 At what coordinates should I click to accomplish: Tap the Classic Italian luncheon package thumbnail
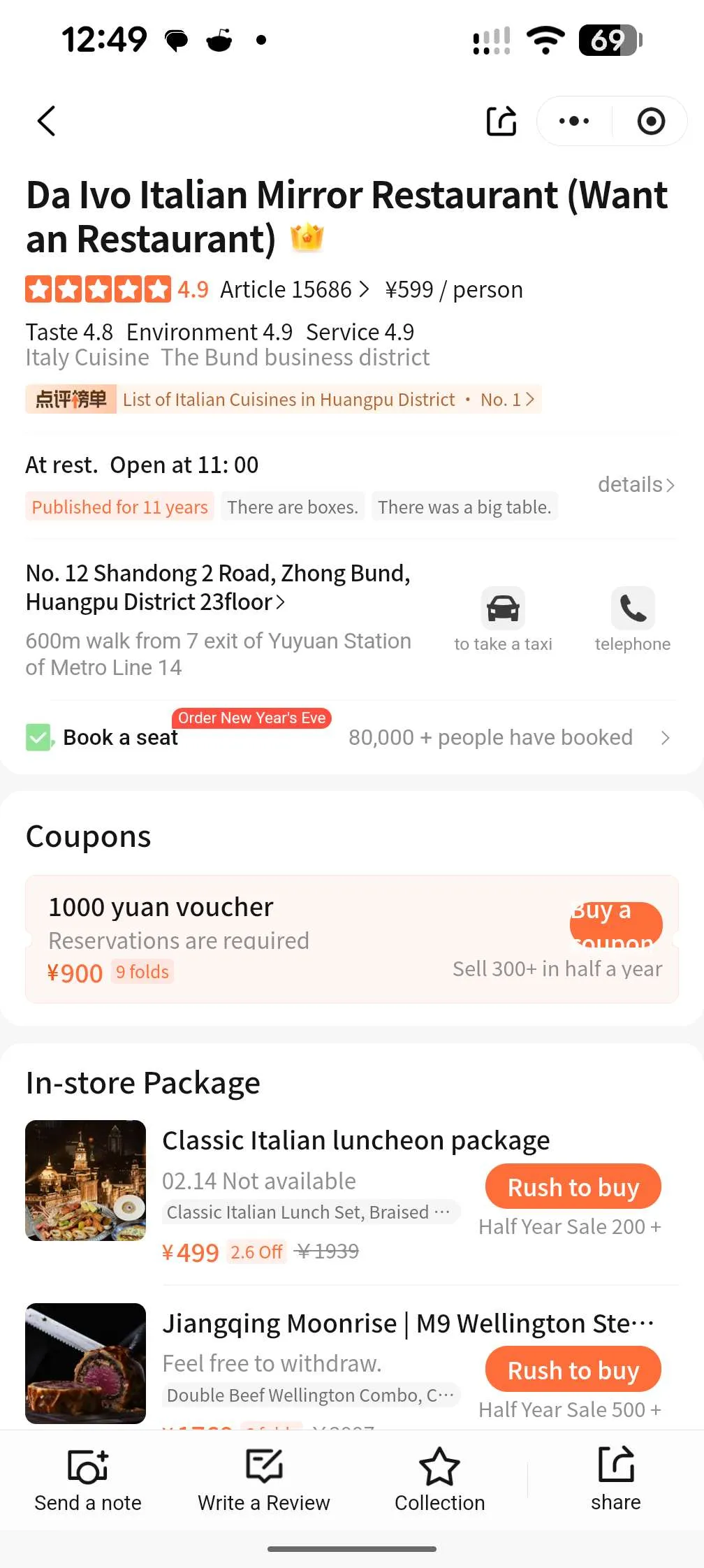(x=85, y=1181)
